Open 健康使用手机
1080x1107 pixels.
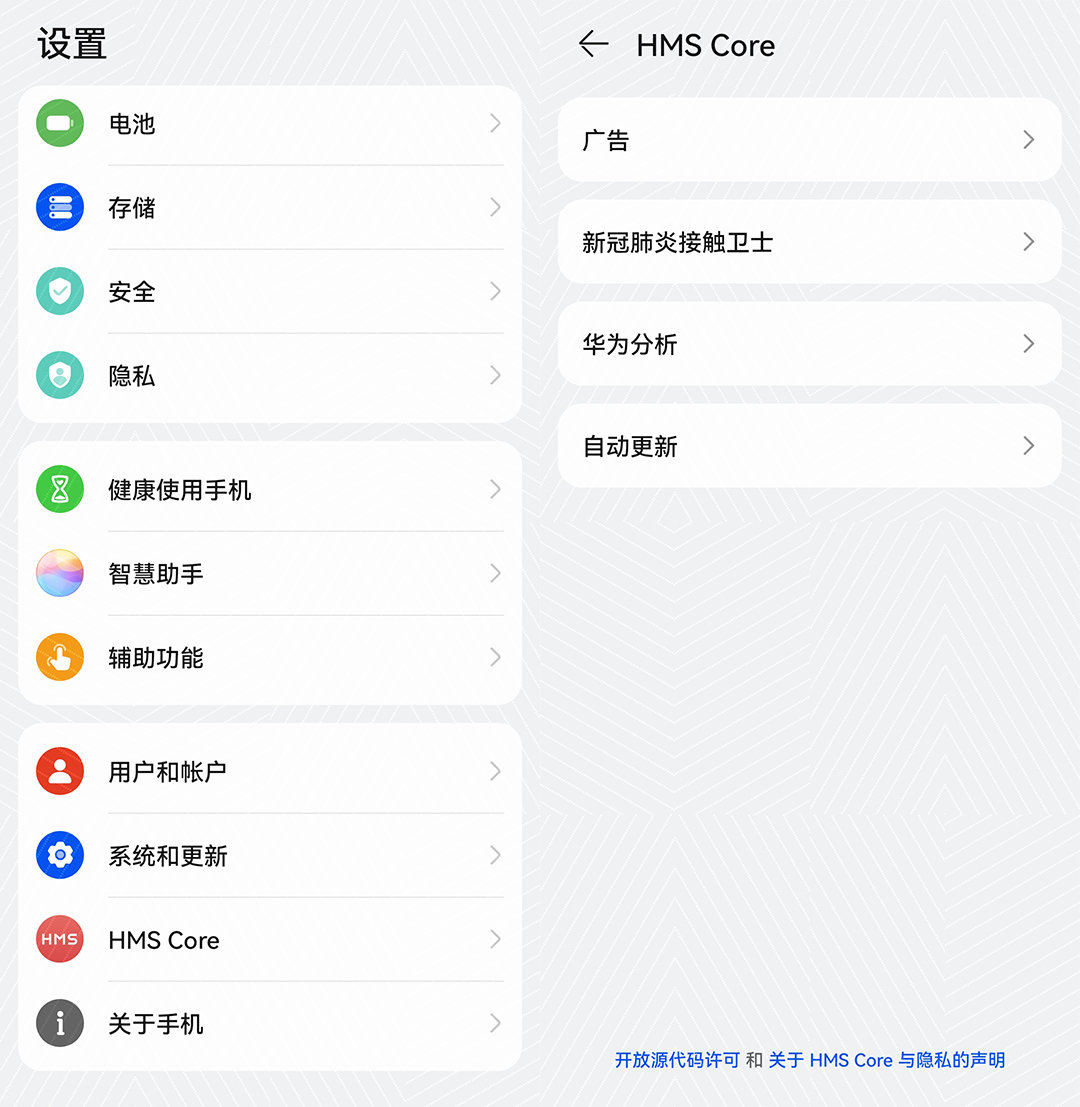[x=270, y=490]
